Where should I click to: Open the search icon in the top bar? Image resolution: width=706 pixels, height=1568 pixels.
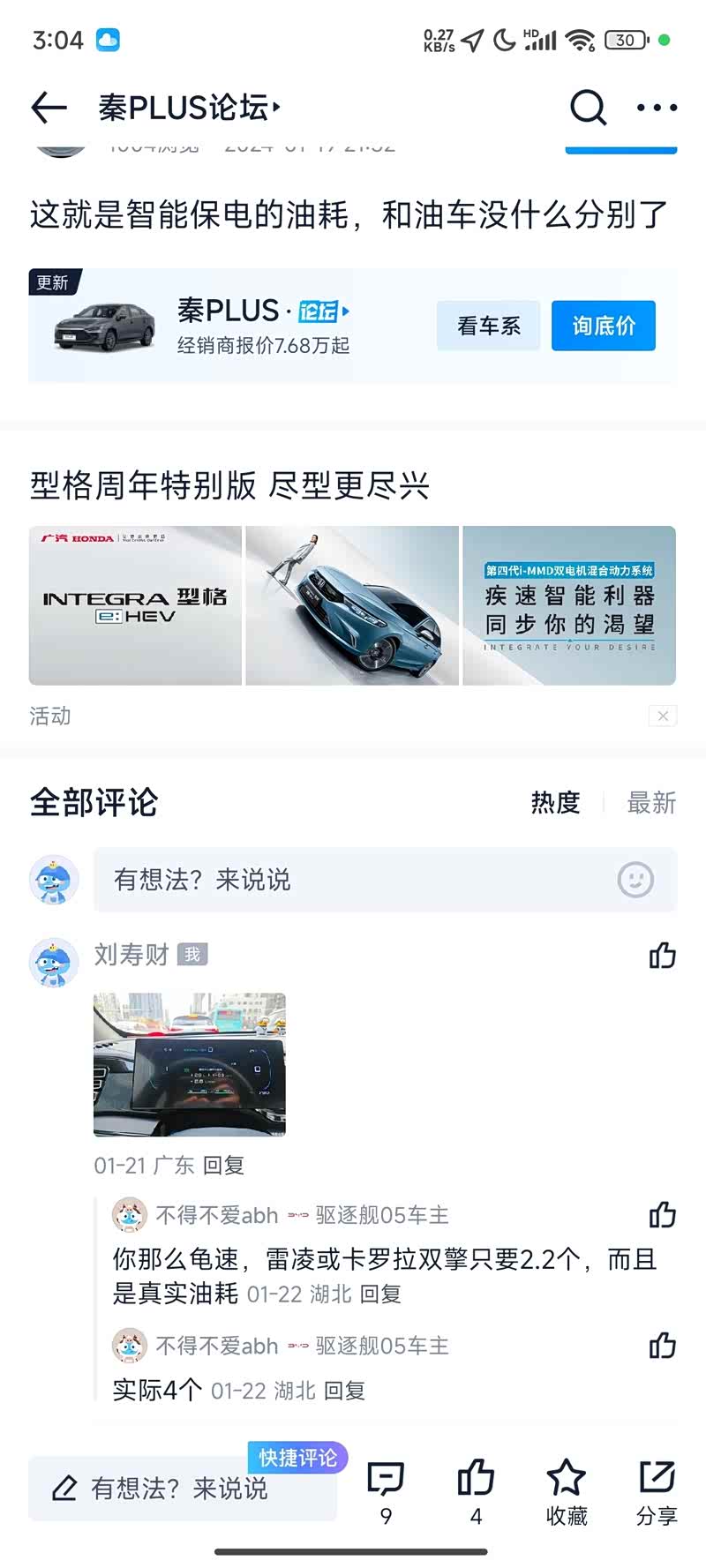(588, 108)
